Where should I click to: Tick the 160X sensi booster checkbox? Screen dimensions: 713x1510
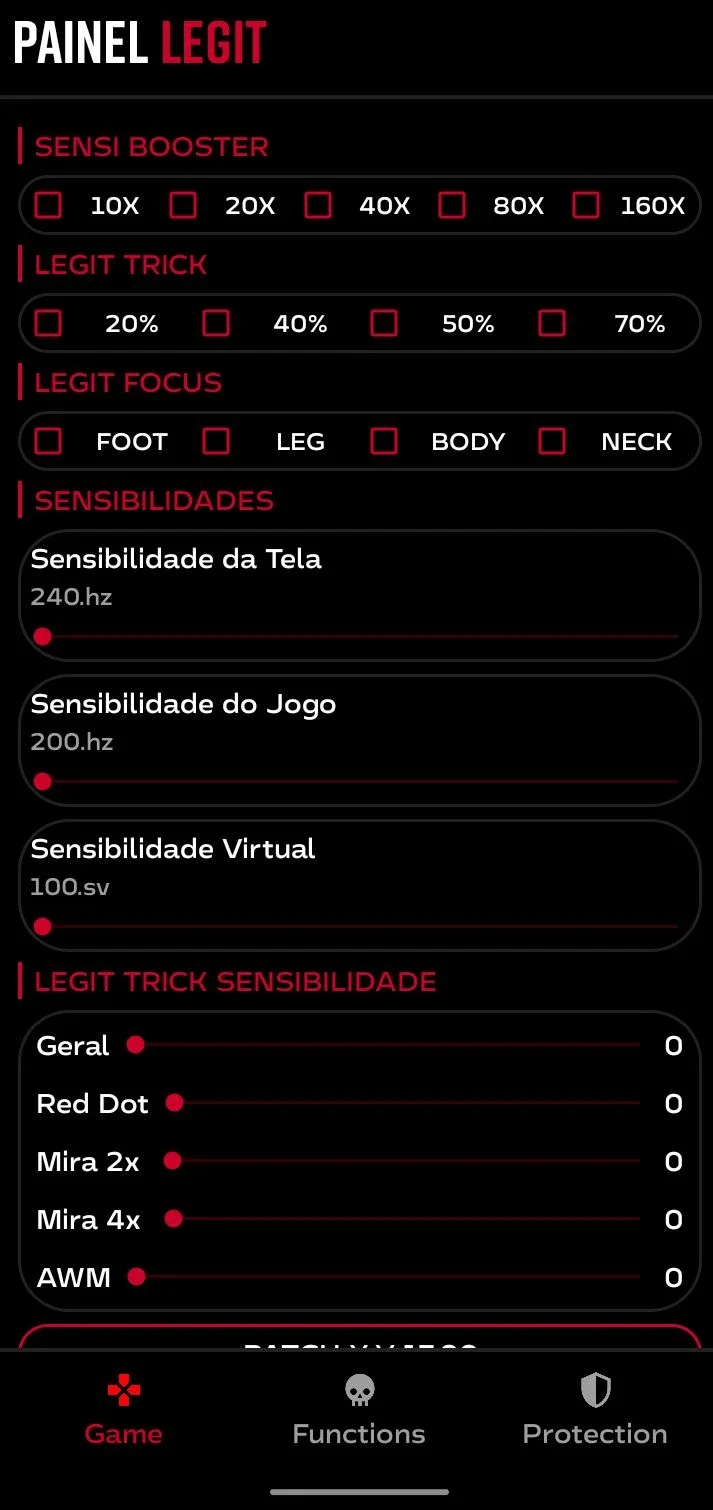point(586,206)
